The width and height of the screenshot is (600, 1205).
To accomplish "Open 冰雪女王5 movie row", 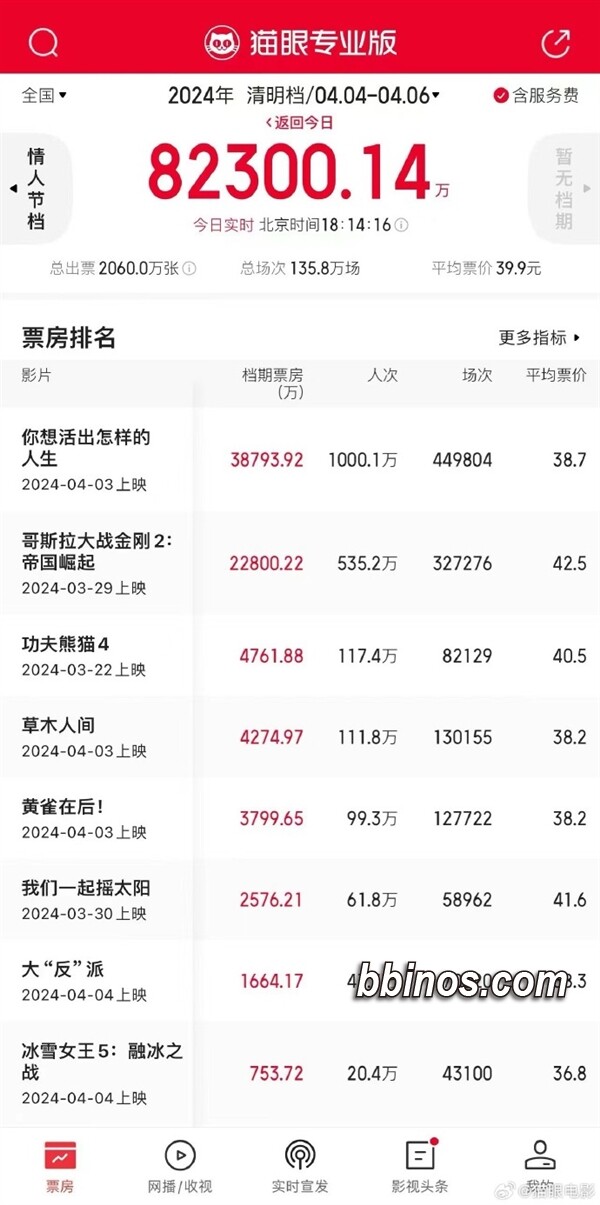I will coord(300,1074).
